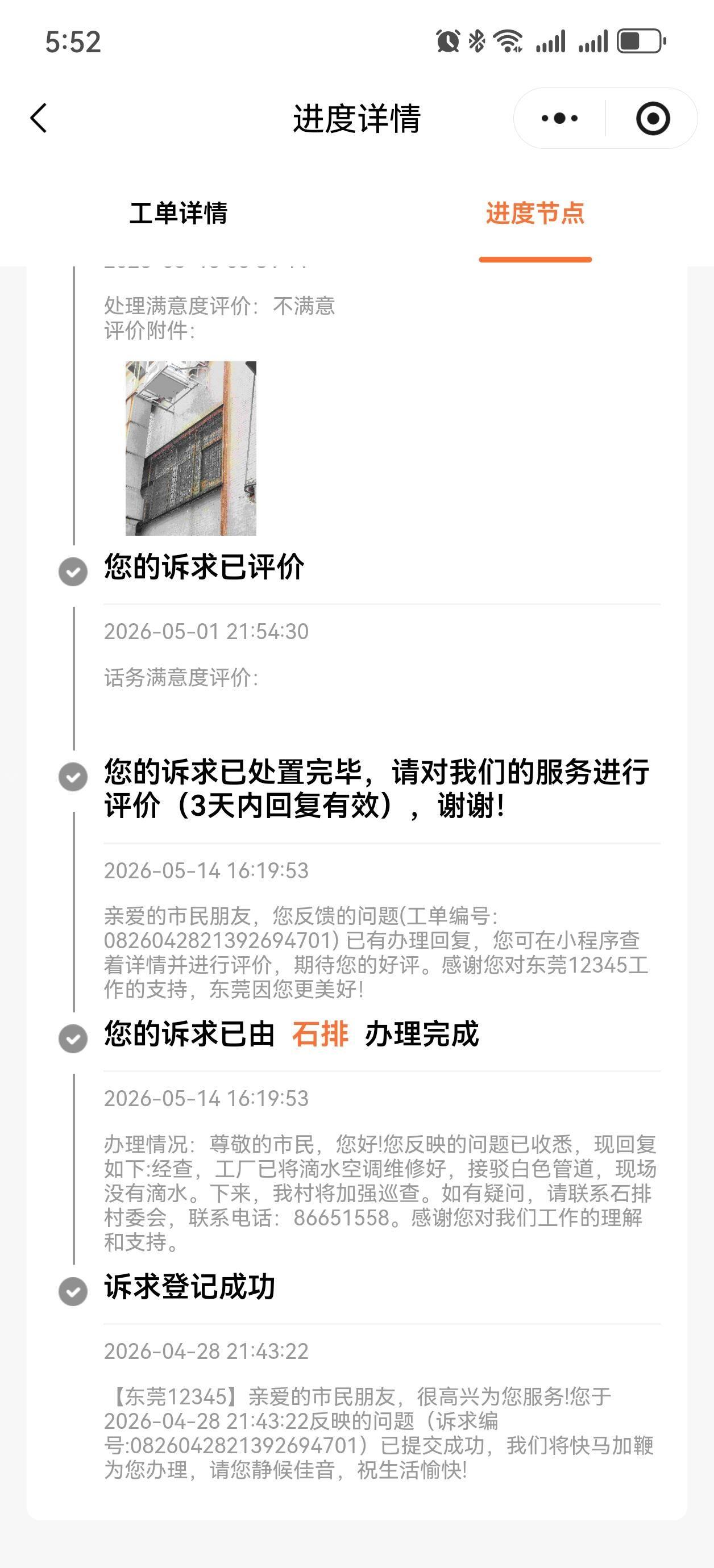This screenshot has width=714, height=1568.
Task: Close the mini program with the circle button
Action: click(653, 118)
